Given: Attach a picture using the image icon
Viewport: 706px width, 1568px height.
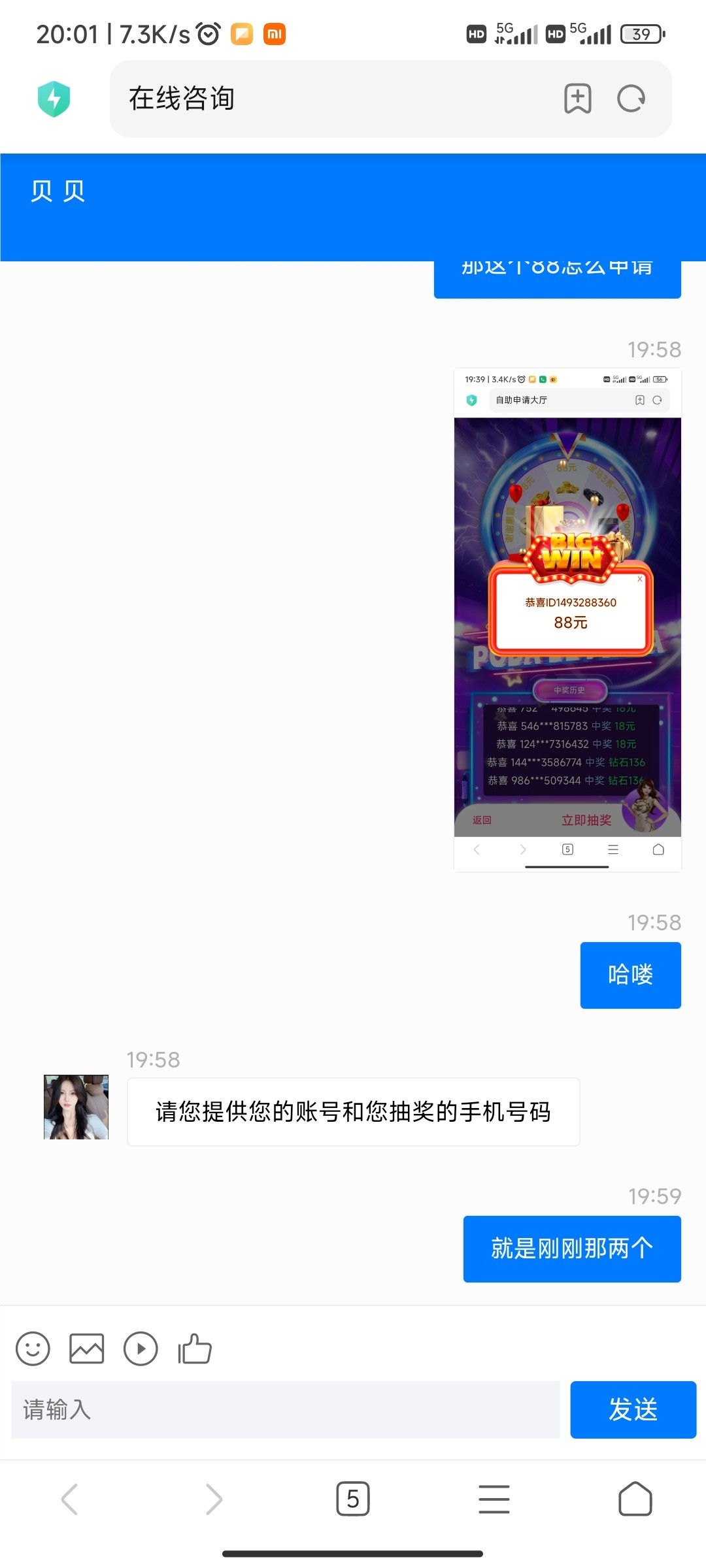Looking at the screenshot, I should pyautogui.click(x=86, y=1348).
